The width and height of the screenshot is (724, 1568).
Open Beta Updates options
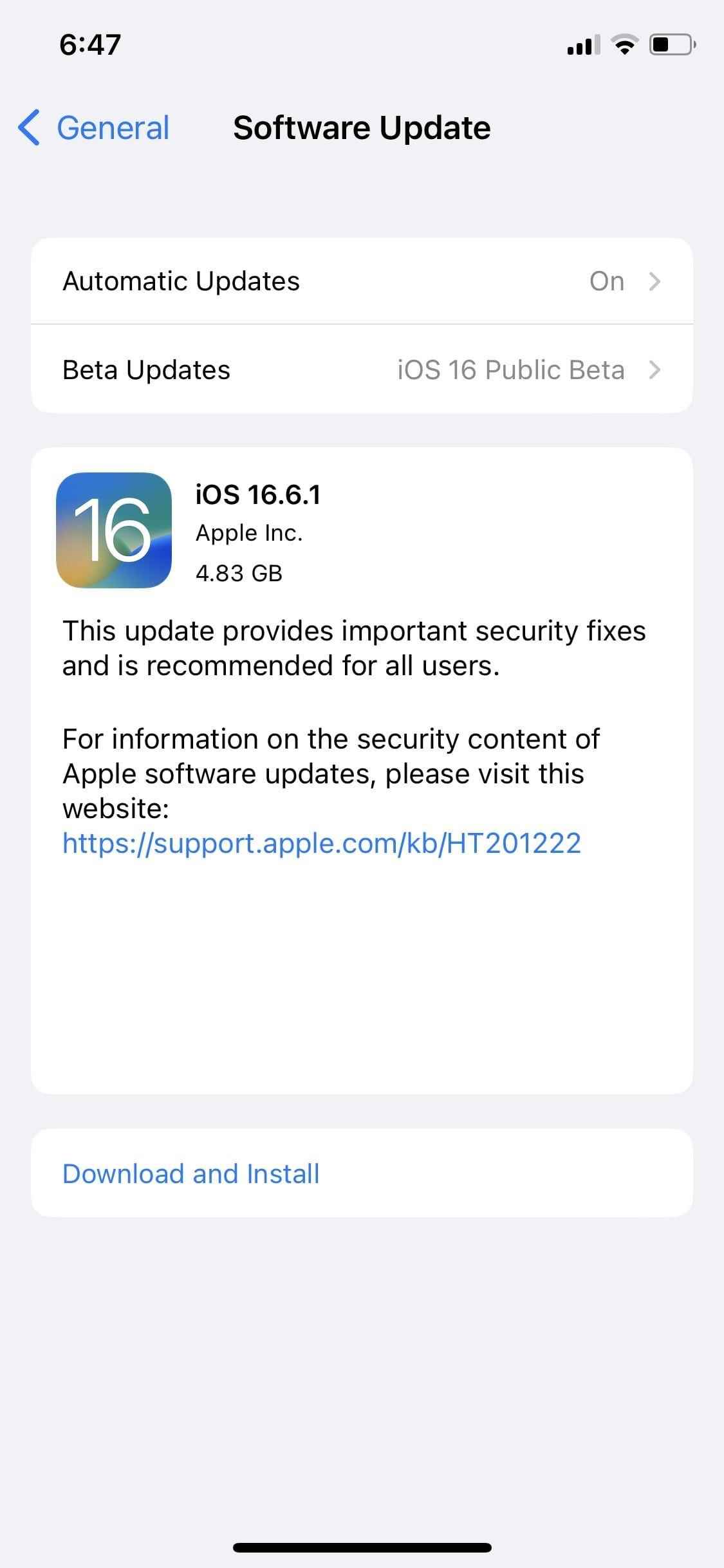[x=362, y=369]
